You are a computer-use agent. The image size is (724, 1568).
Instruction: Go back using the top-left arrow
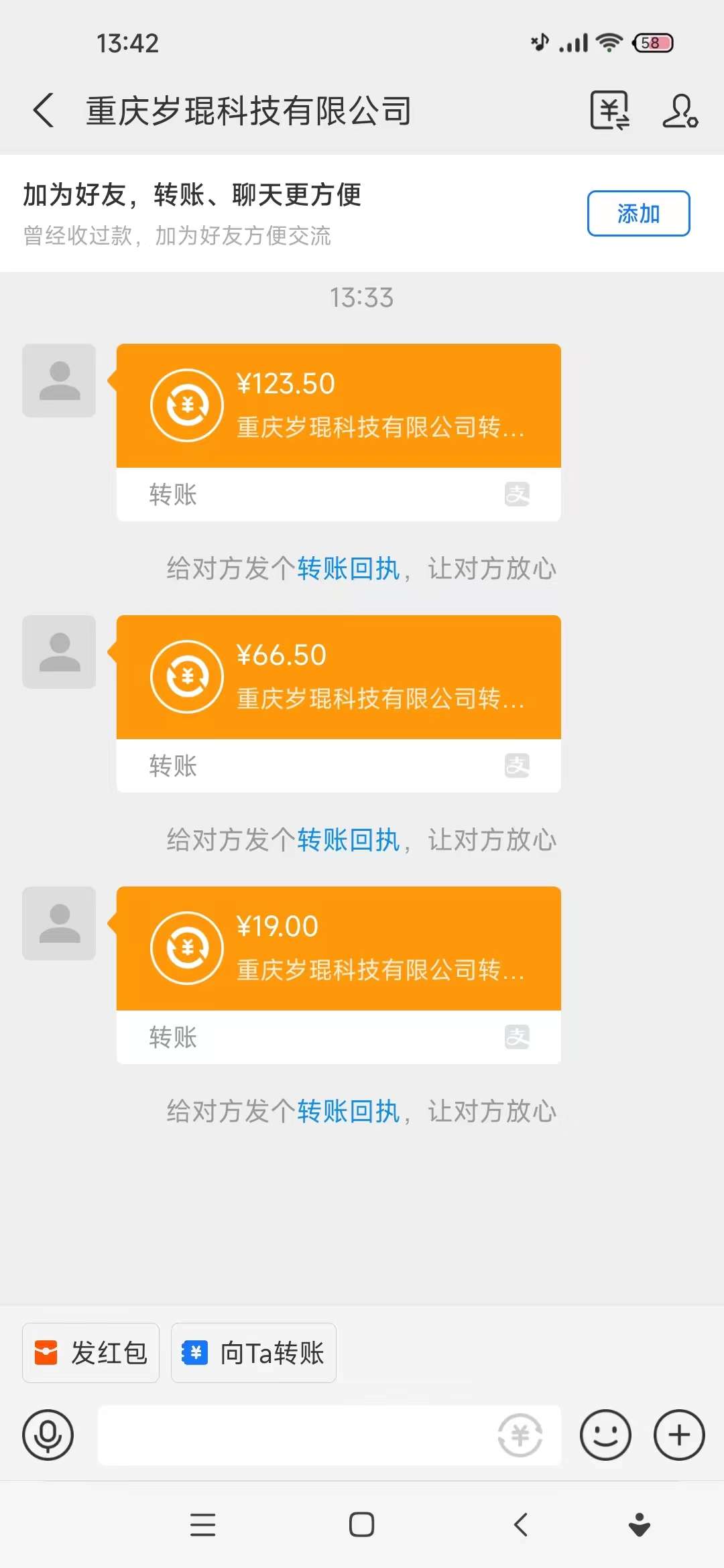44,111
